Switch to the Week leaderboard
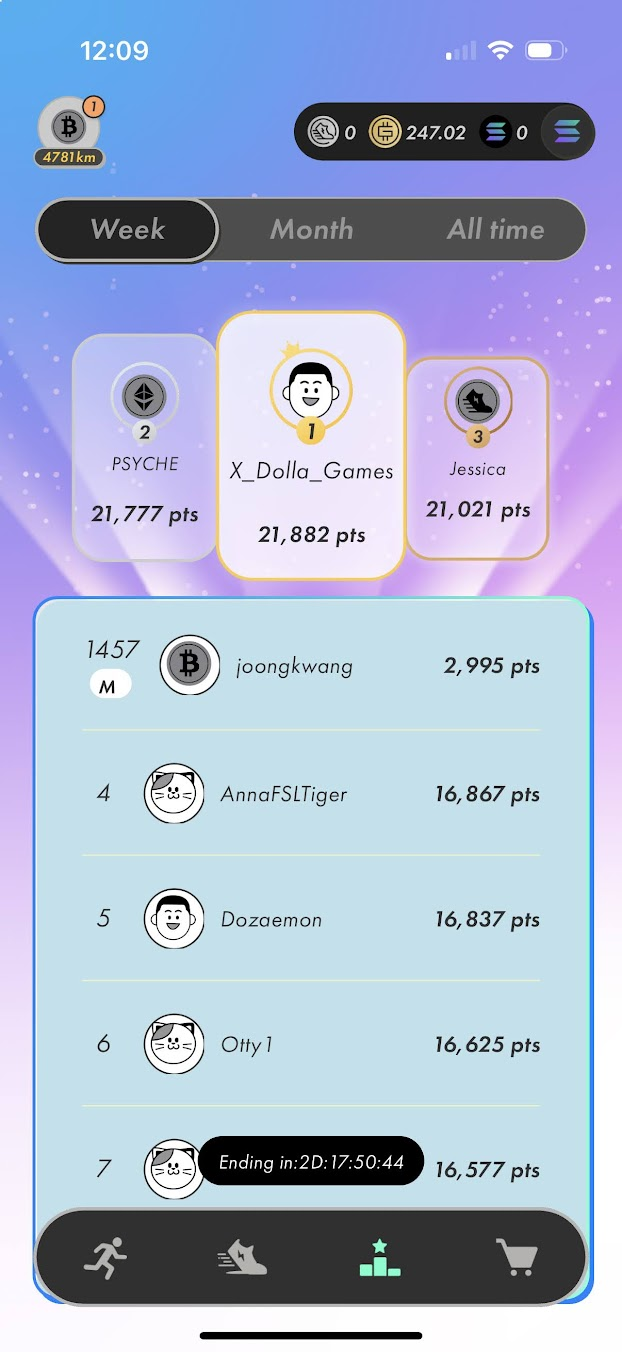This screenshot has height=1352, width=622. [x=127, y=230]
